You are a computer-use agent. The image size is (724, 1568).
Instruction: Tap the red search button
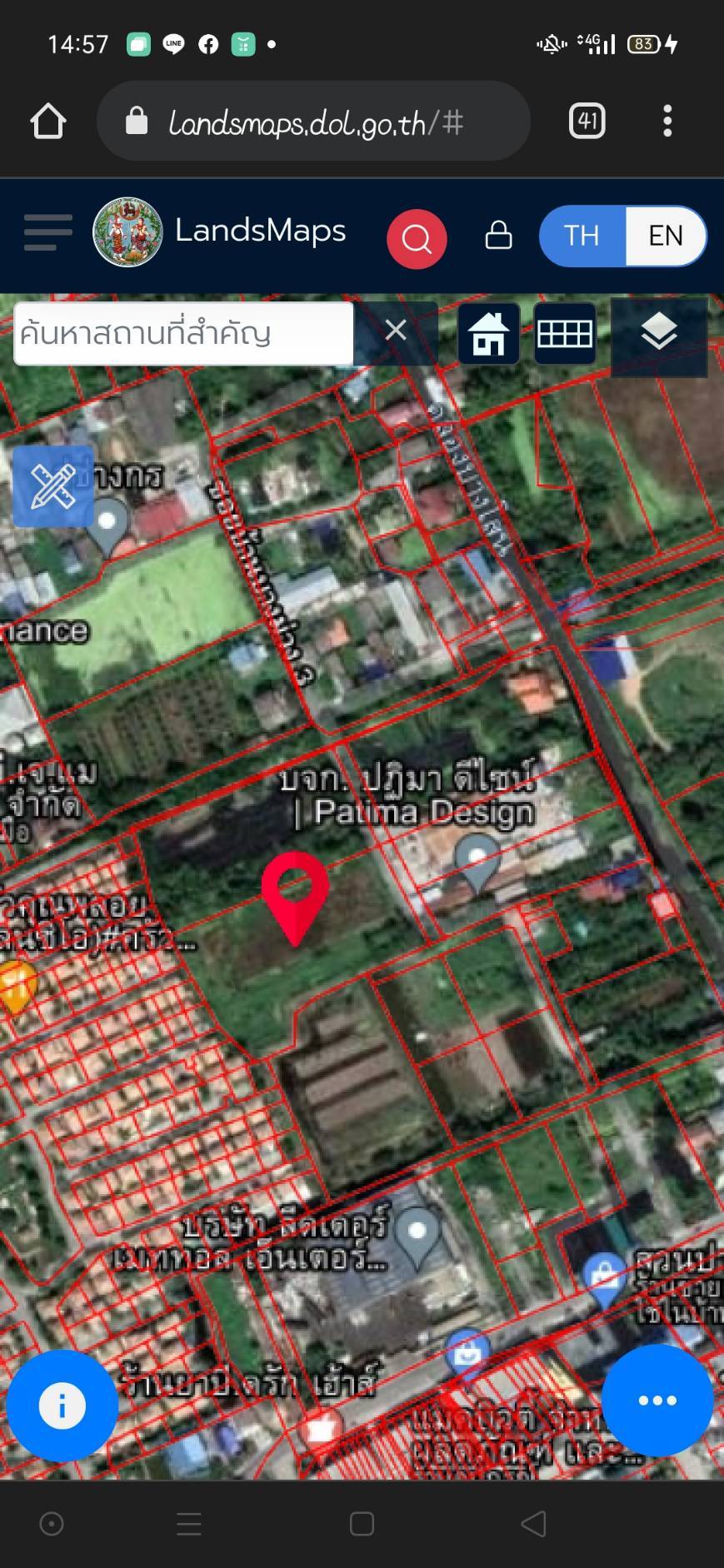(x=417, y=239)
